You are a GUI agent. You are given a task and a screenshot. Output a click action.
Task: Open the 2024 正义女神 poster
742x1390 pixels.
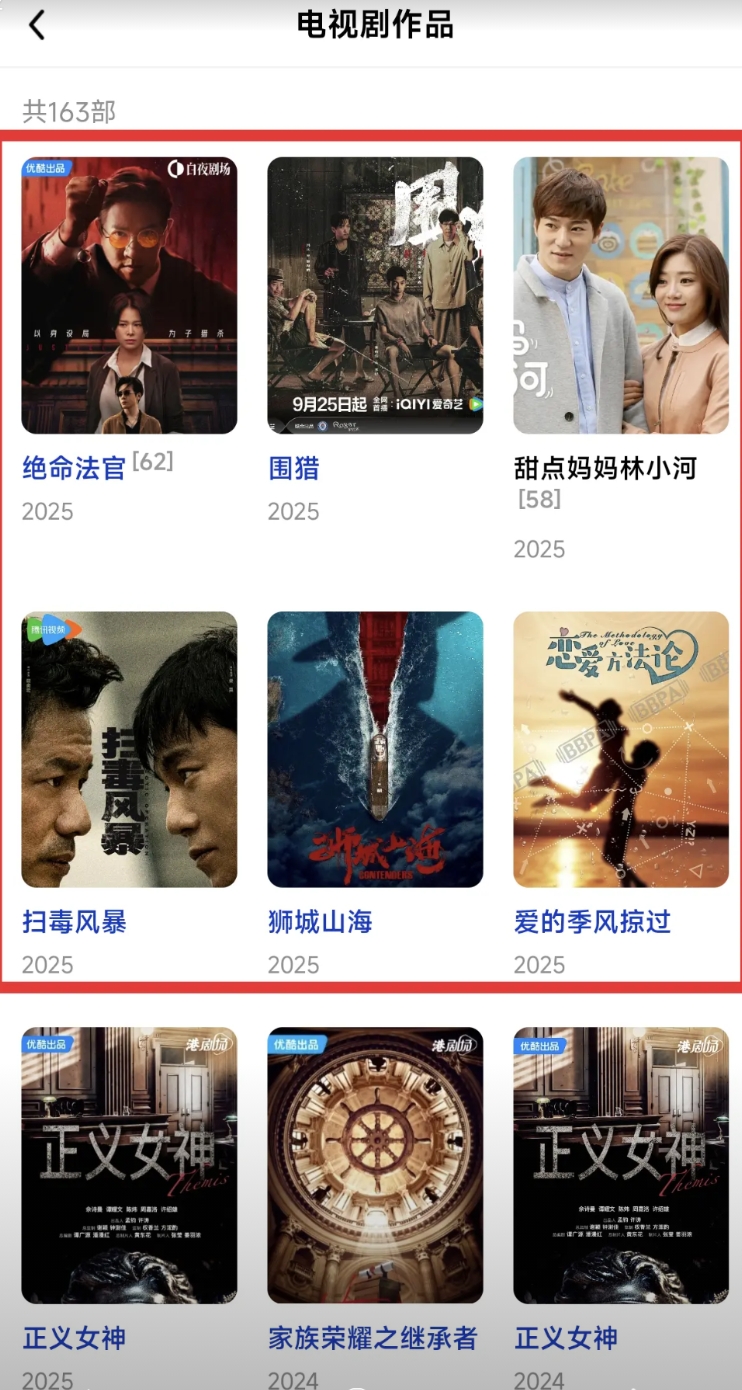(x=621, y=1165)
